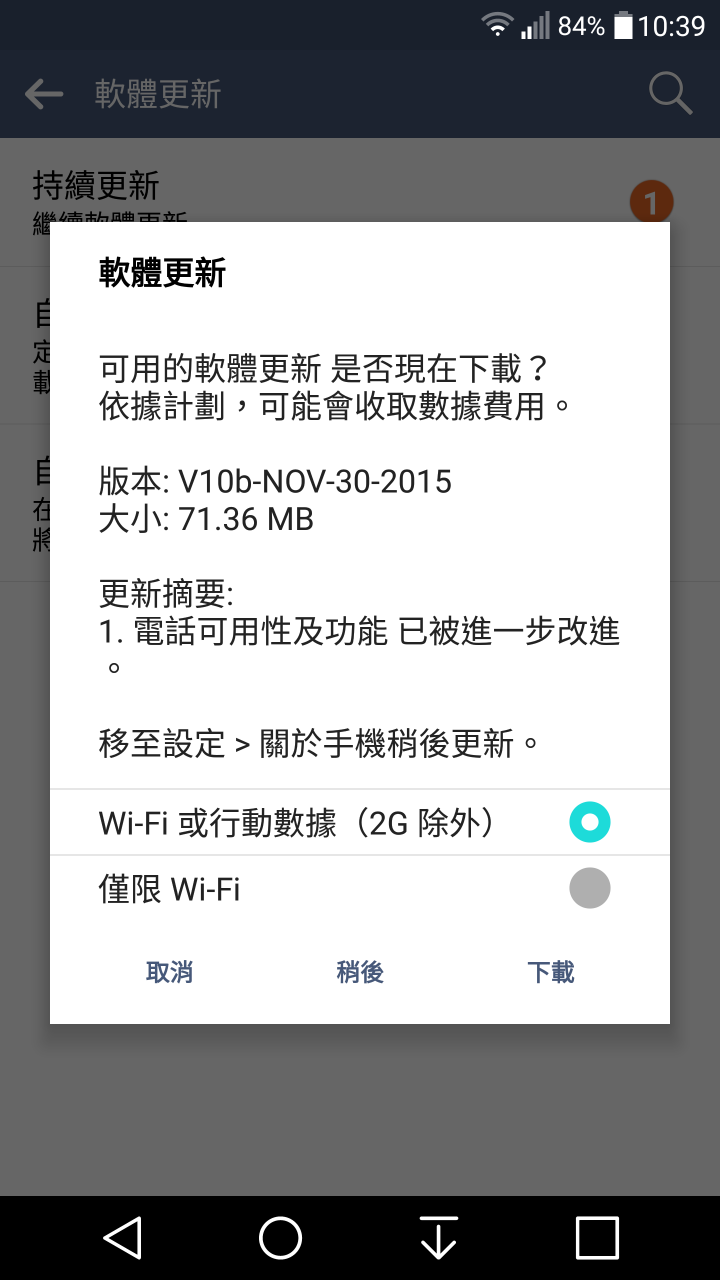The height and width of the screenshot is (1280, 720).
Task: Tap 下載 to download the update
Action: point(551,972)
